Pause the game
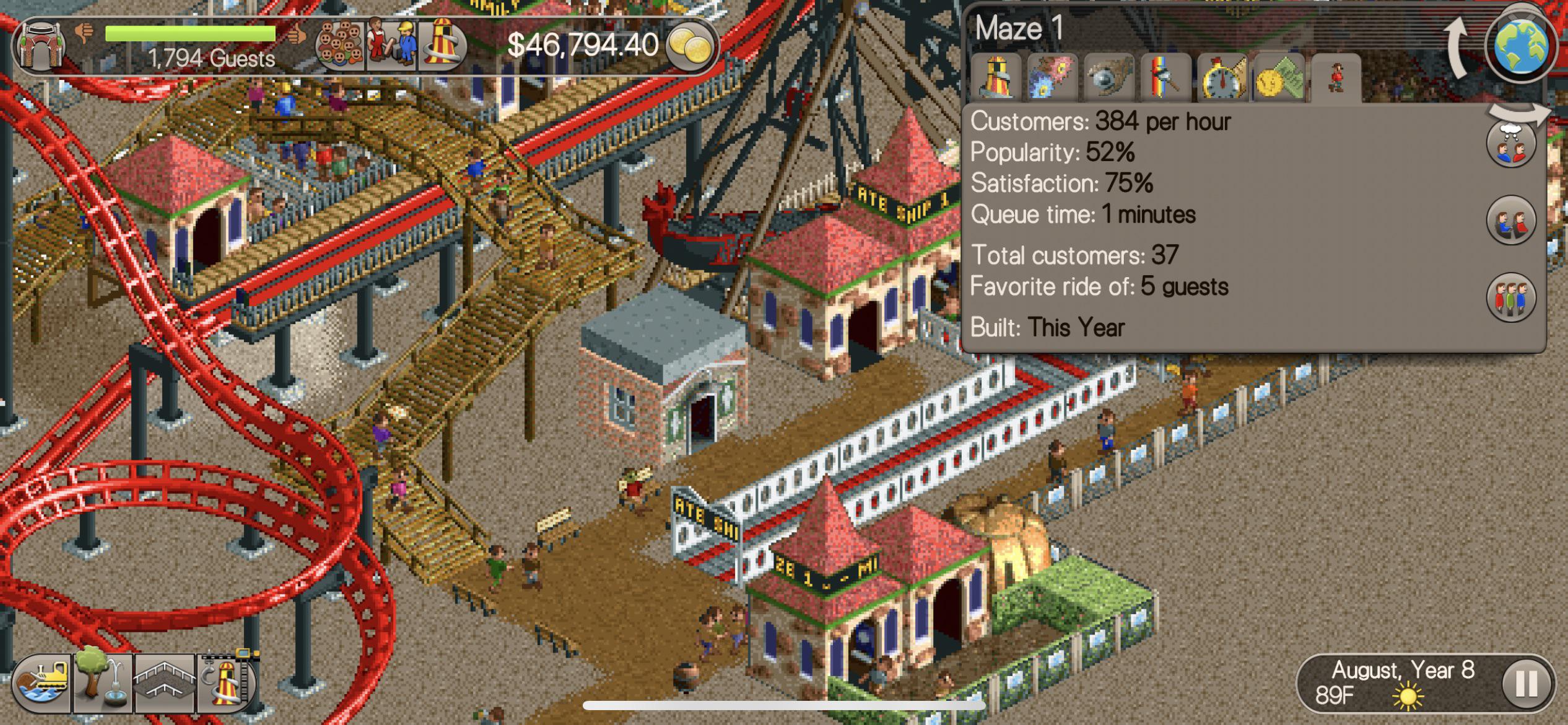The height and width of the screenshot is (725, 1568). click(1525, 683)
